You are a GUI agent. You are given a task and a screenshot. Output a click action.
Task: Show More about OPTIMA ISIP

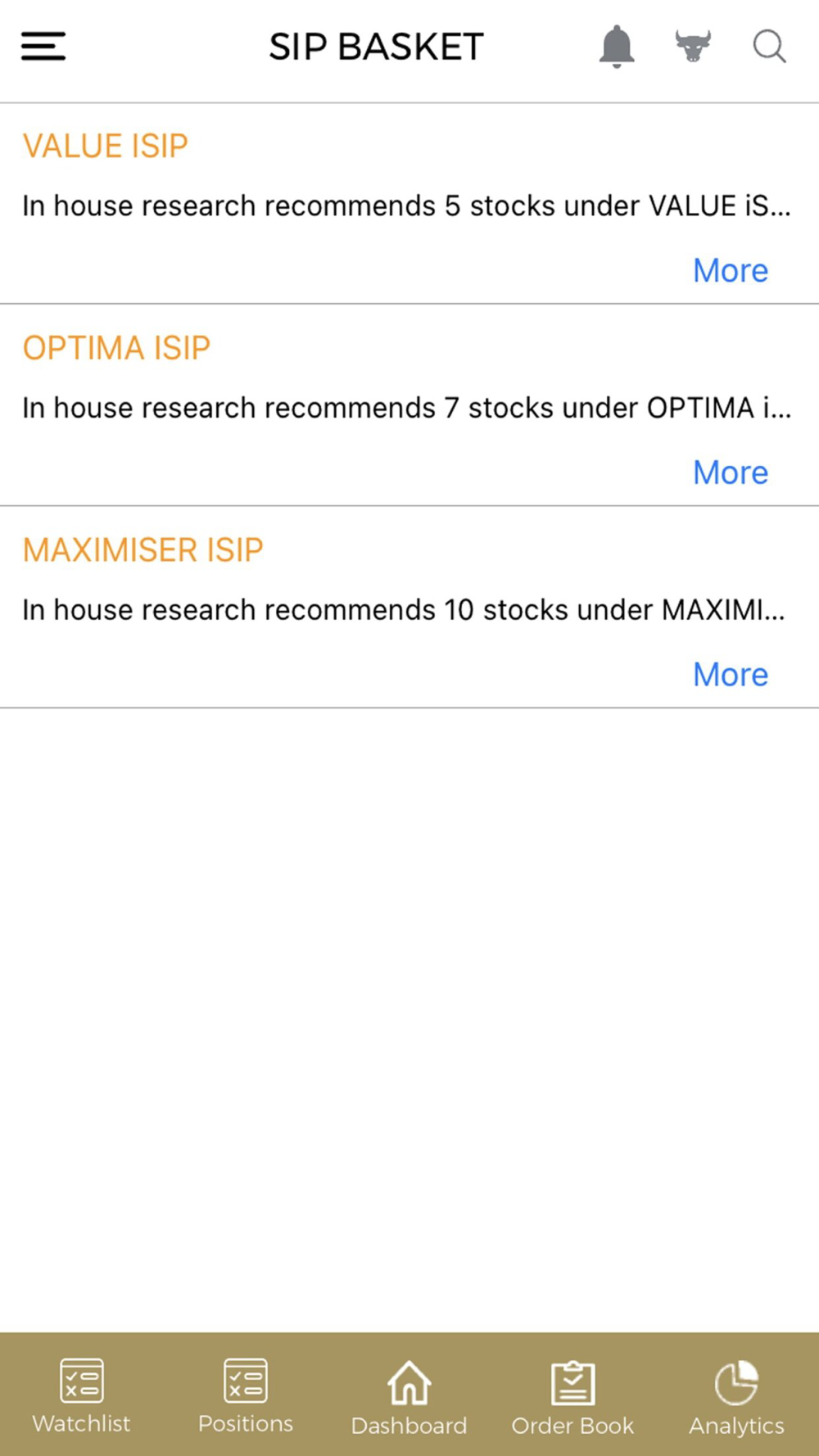[731, 473]
